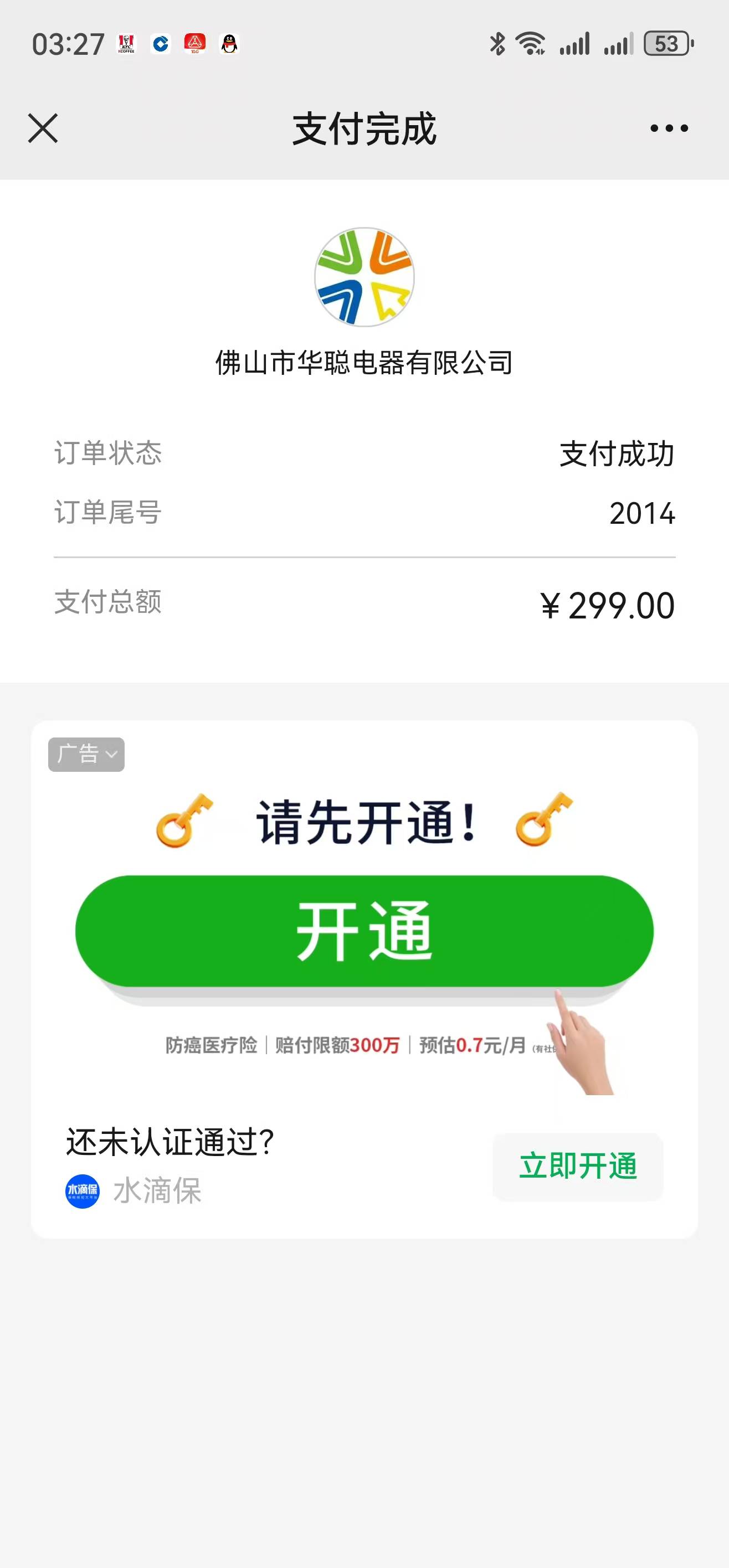Close the payment complete page
729x1568 pixels.
tap(43, 128)
